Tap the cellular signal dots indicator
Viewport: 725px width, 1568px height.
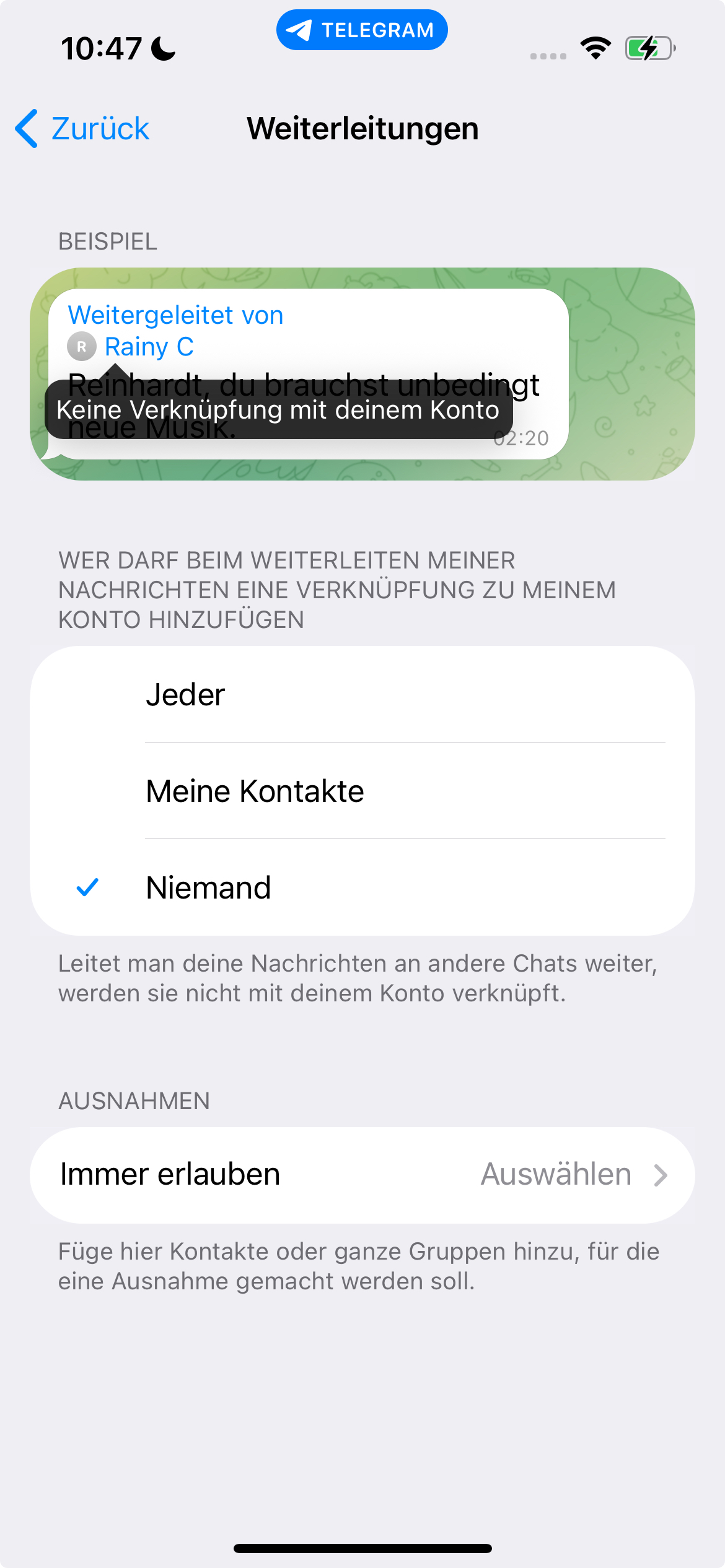click(x=548, y=54)
